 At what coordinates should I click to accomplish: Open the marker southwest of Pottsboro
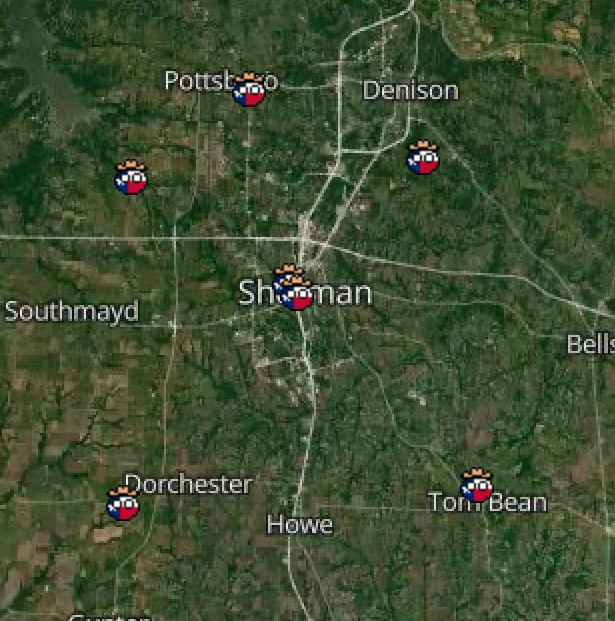pyautogui.click(x=131, y=179)
